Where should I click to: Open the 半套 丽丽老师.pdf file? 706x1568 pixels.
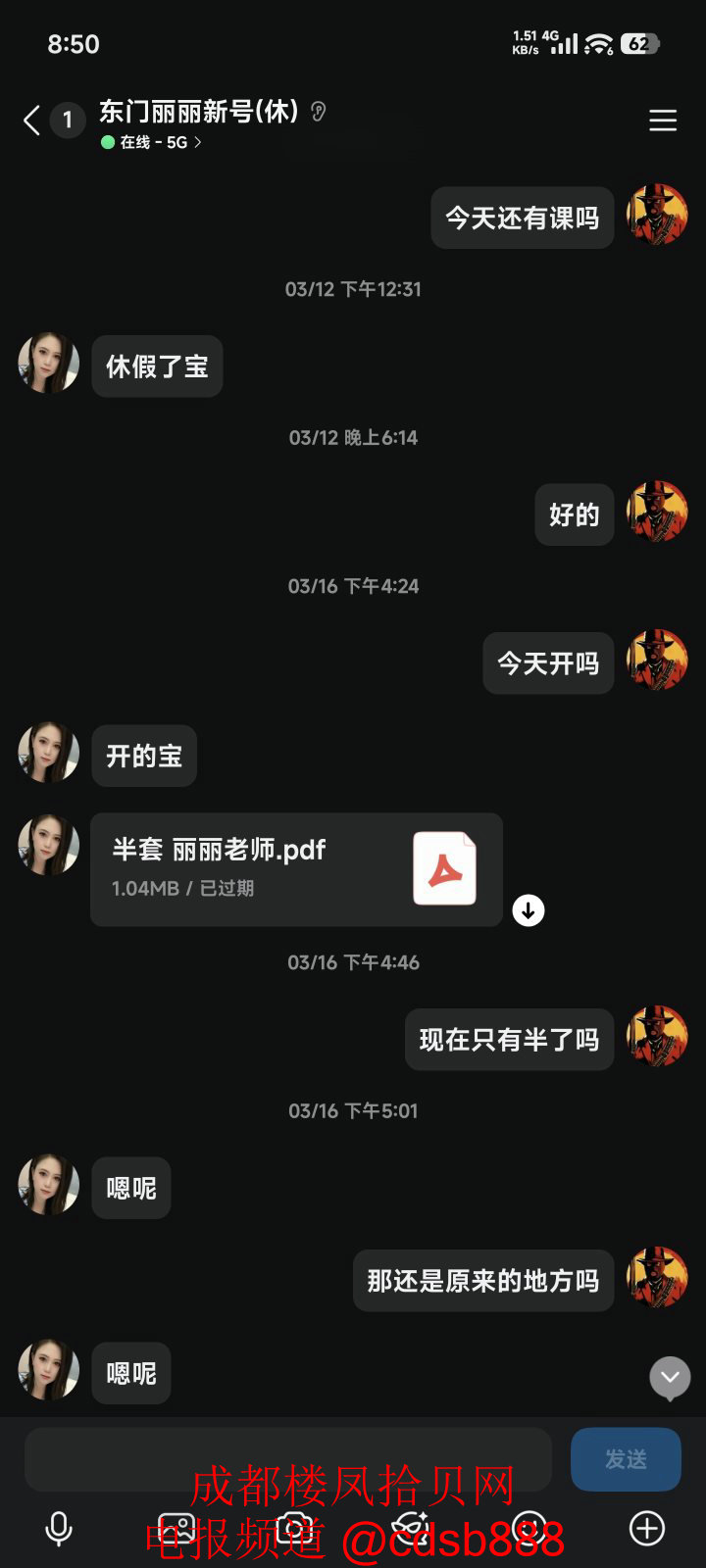pos(296,869)
